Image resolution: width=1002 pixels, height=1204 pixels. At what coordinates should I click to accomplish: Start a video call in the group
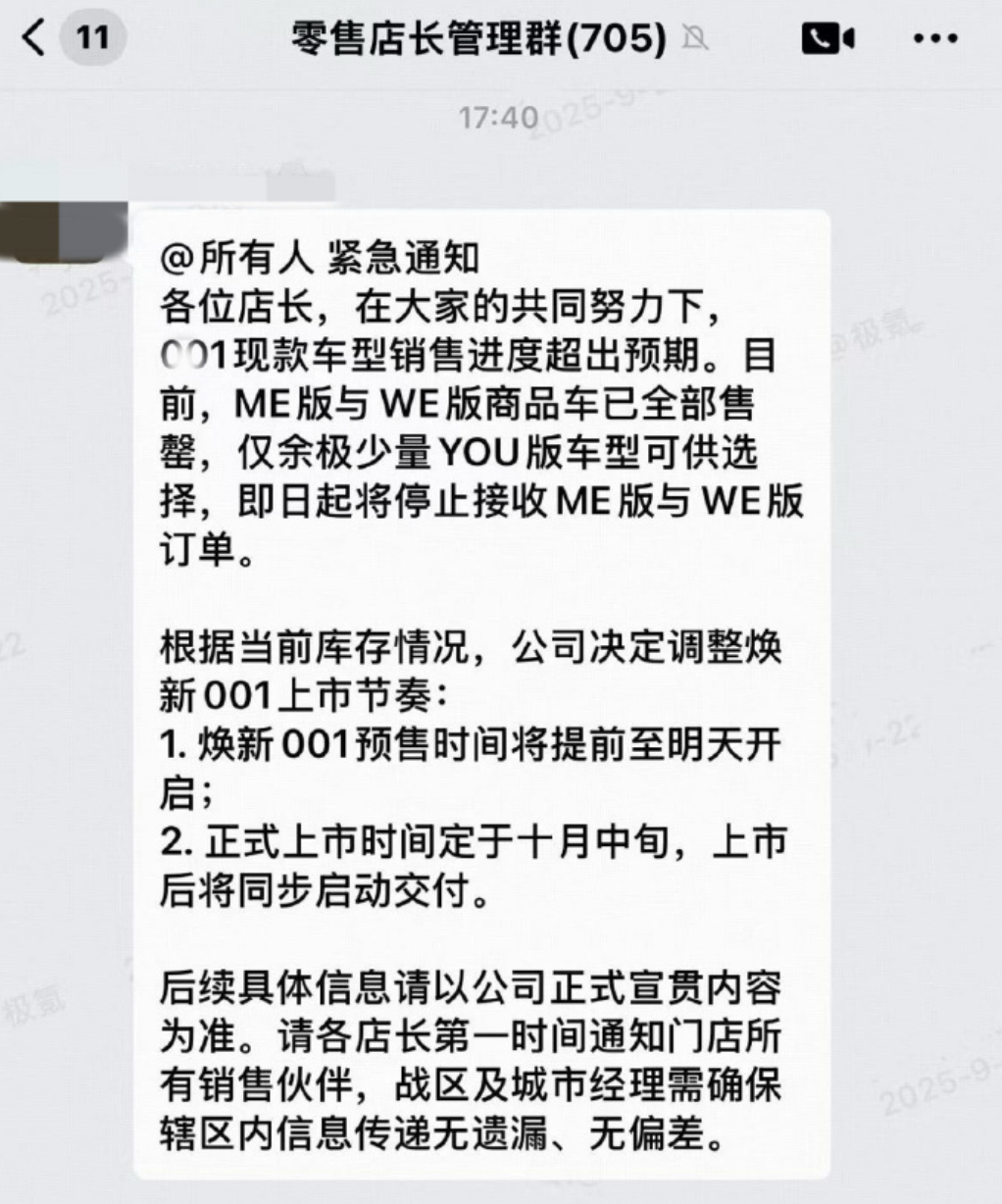pyautogui.click(x=827, y=38)
